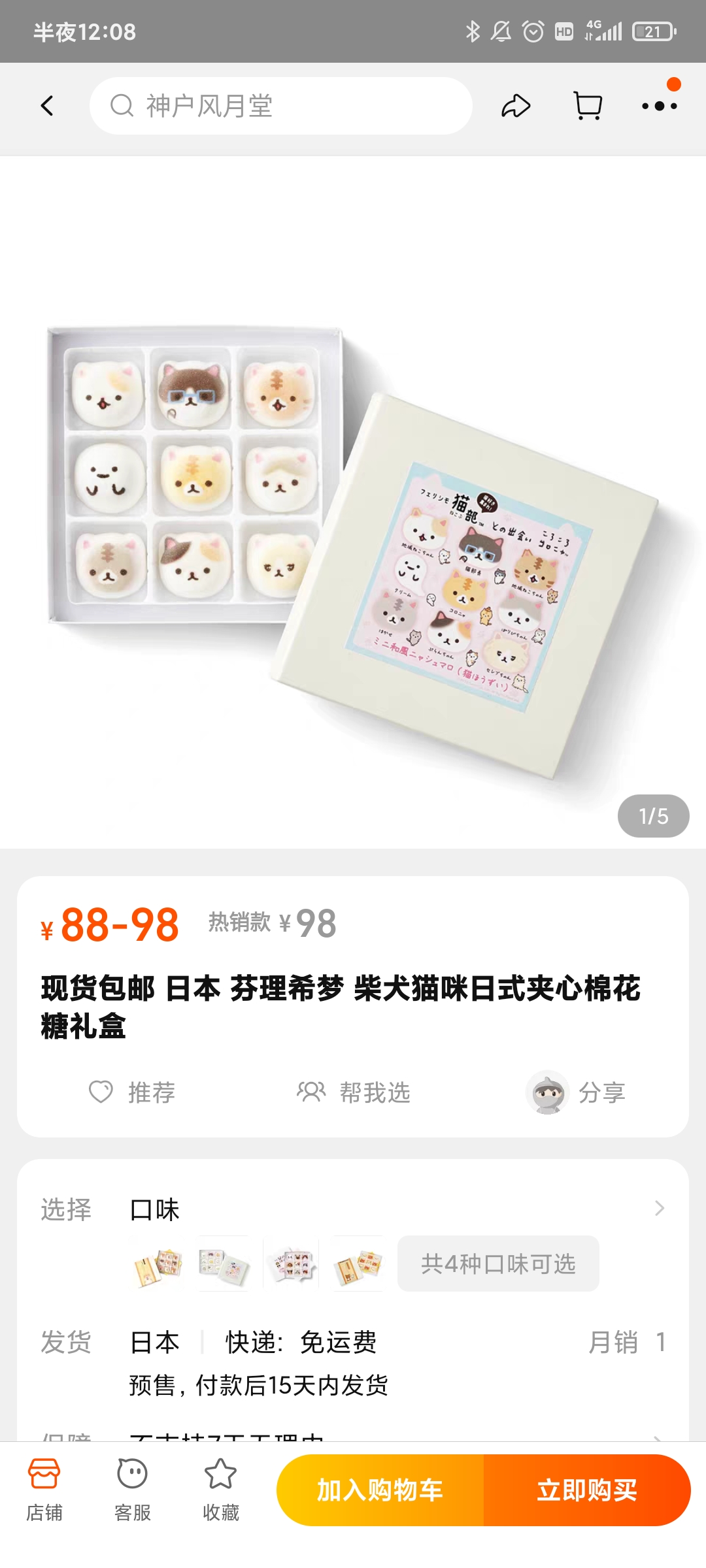
Task: Open the three-dot overflow menu
Action: [659, 106]
